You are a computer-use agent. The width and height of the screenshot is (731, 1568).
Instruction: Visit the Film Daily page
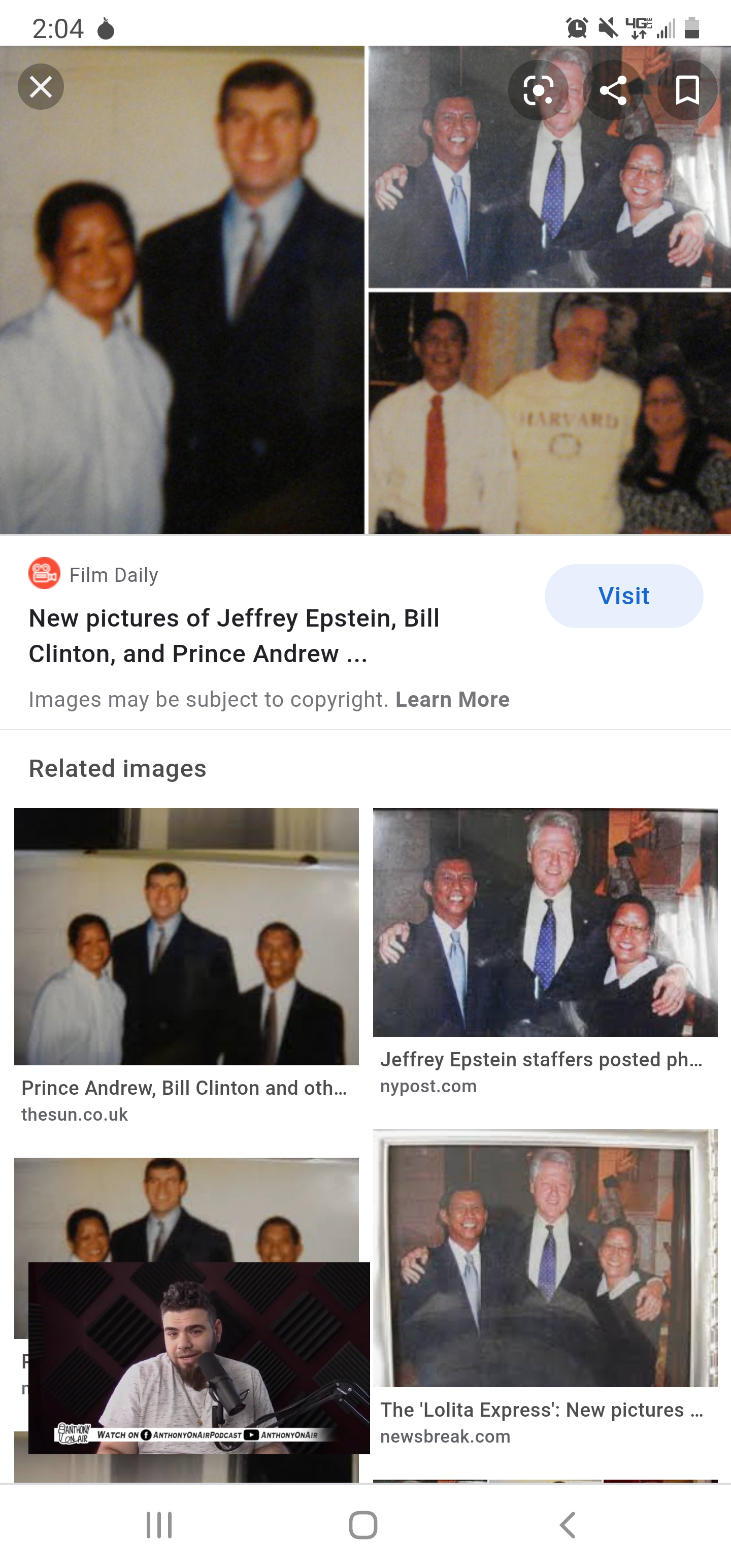point(623,596)
